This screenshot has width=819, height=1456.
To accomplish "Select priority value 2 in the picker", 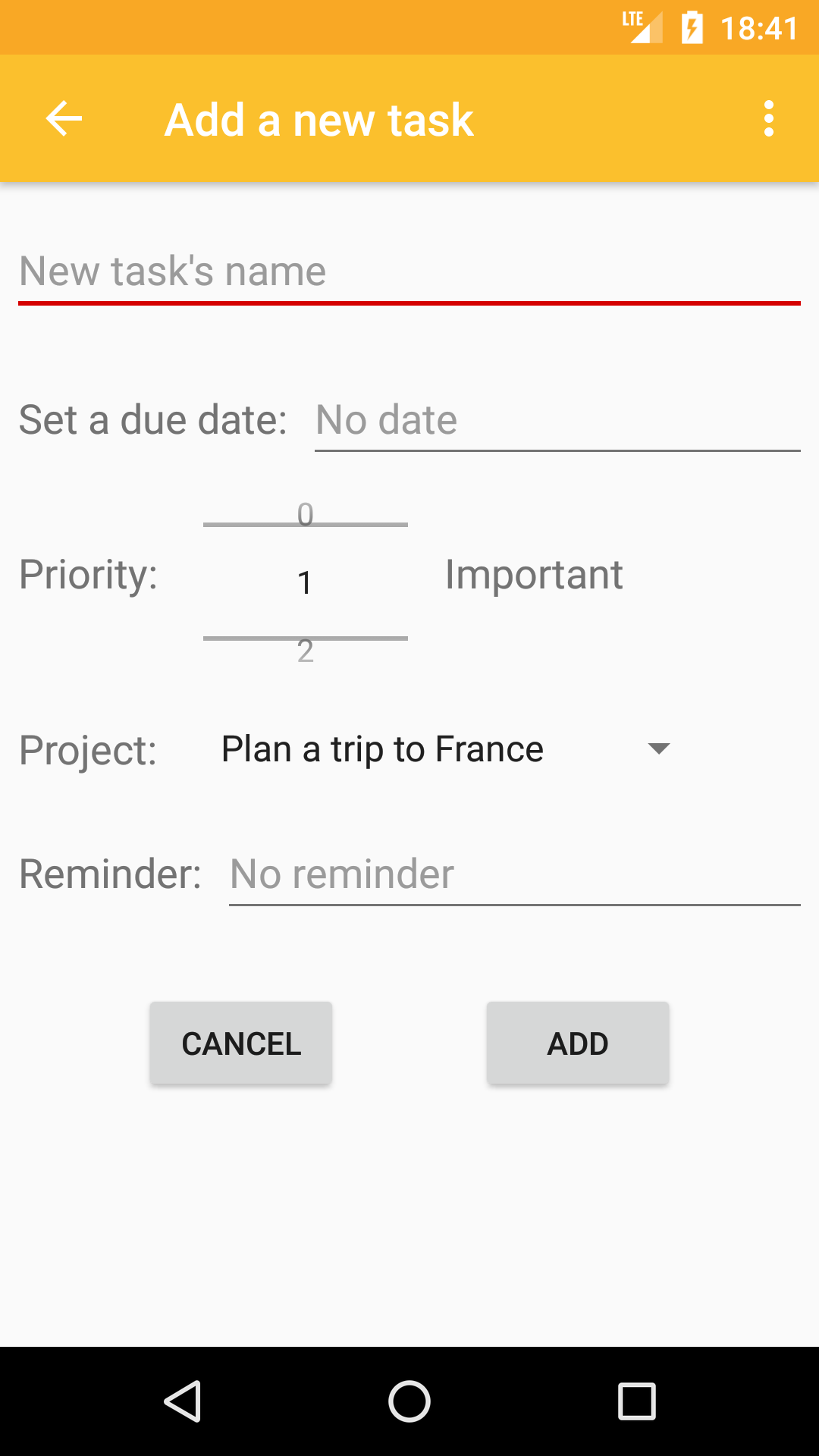I will tap(305, 651).
